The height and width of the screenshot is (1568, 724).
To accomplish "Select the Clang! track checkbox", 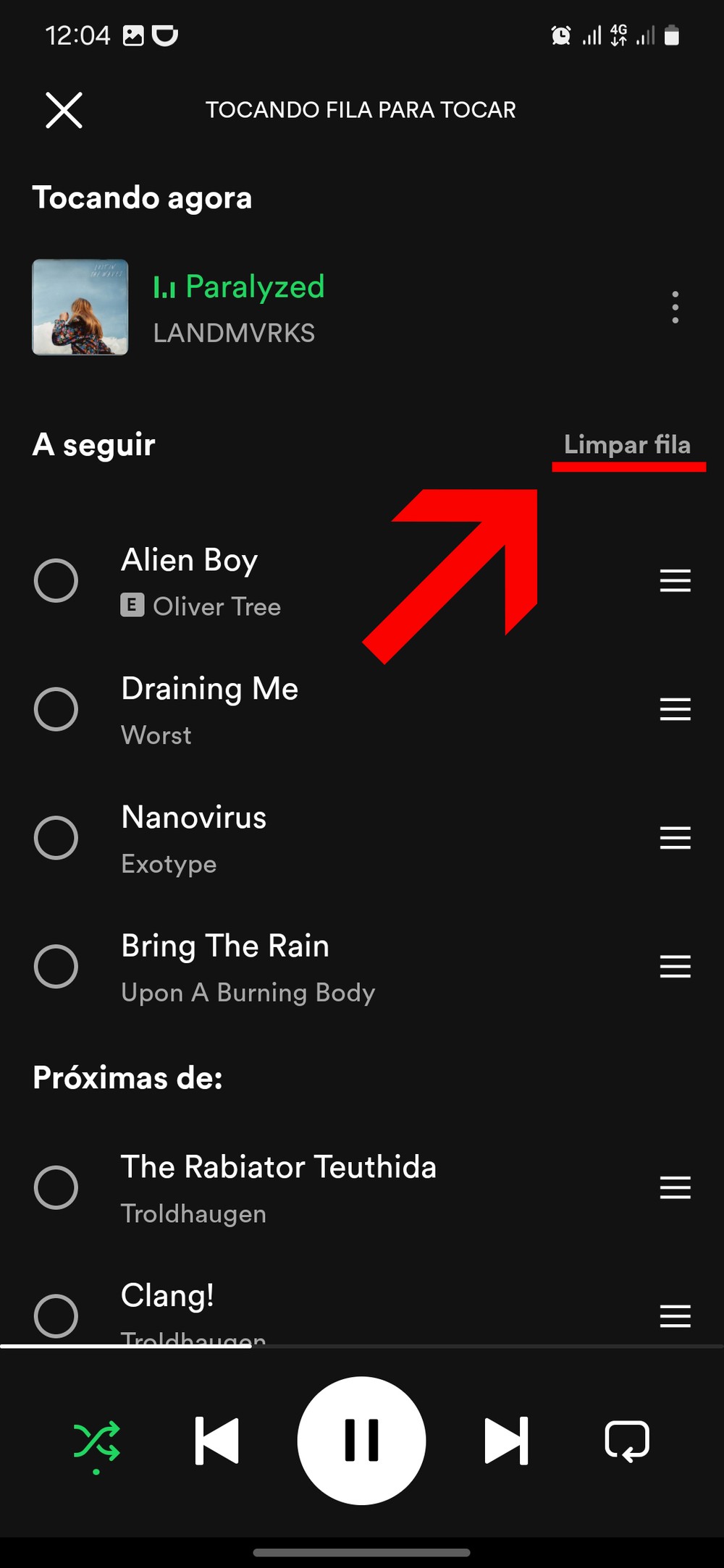I will pos(56,1315).
